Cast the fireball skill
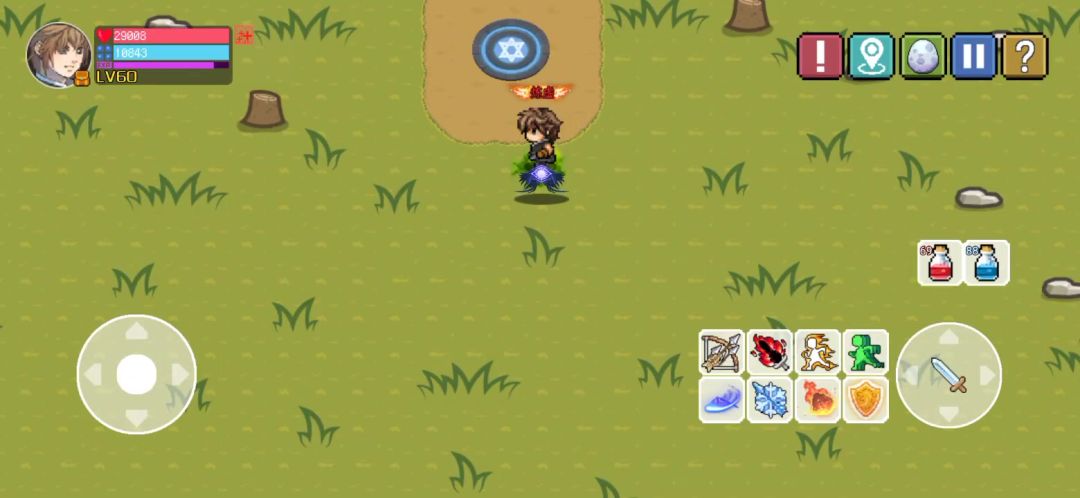The image size is (1080, 498). (817, 400)
